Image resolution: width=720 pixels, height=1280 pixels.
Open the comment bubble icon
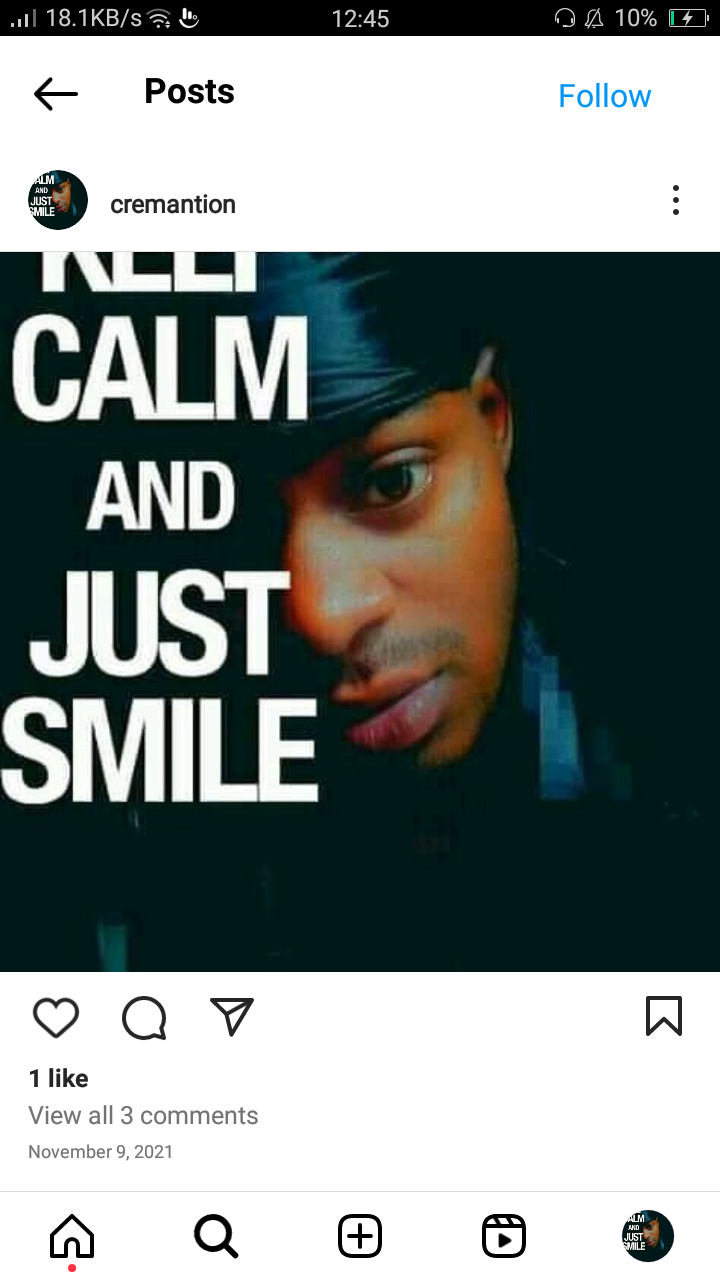coord(144,1018)
